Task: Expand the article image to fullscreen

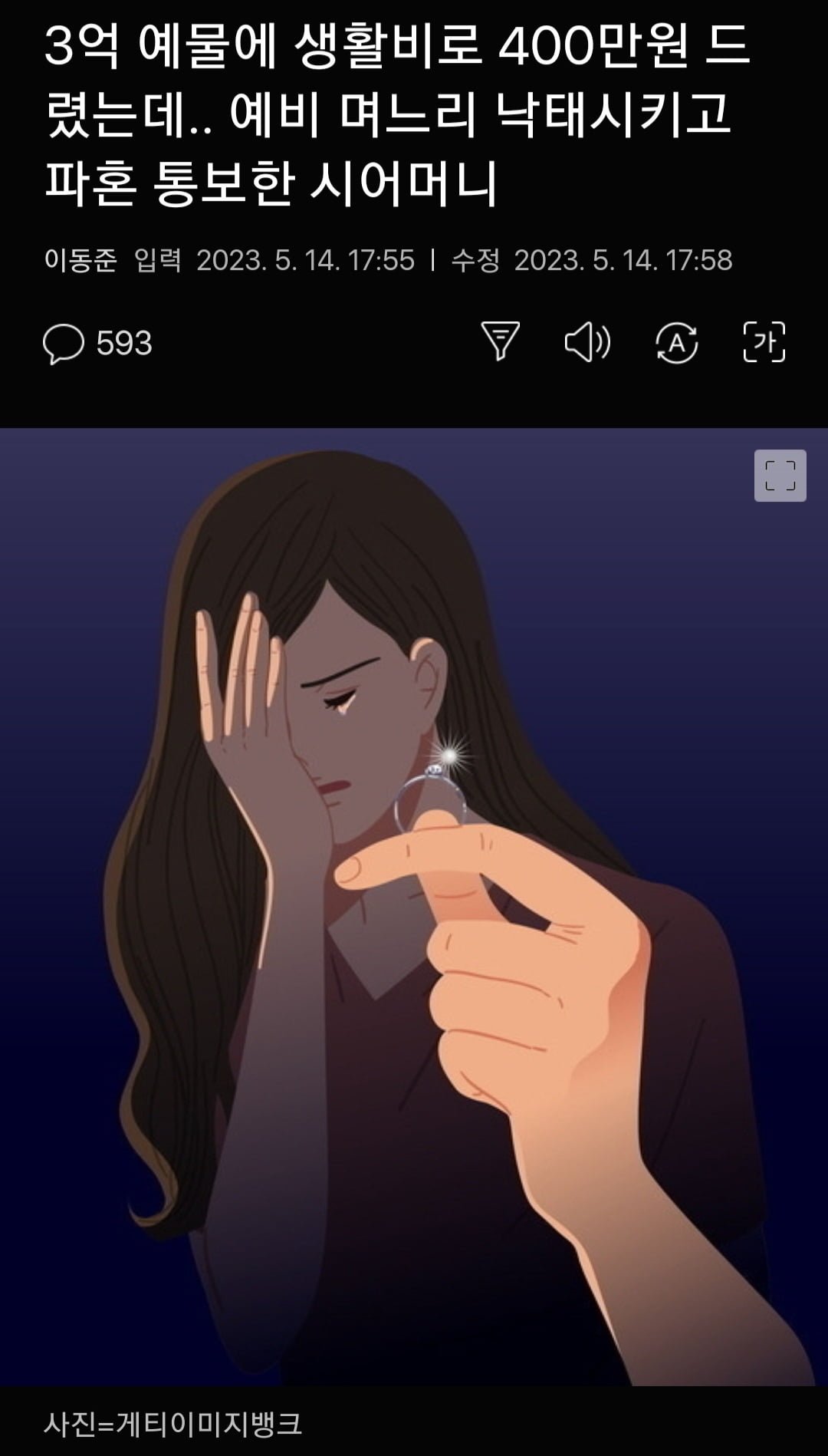Action: 780,476
